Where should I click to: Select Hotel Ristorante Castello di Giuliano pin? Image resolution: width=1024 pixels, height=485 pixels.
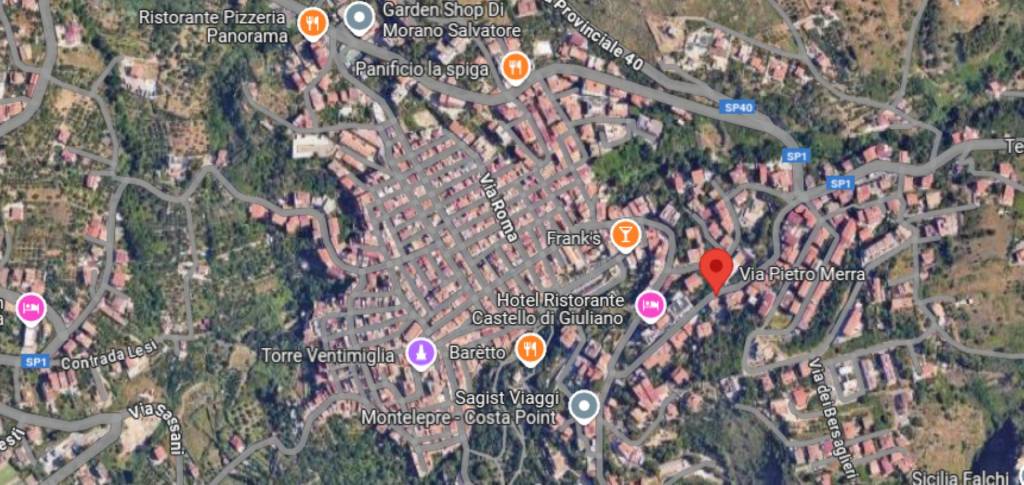coord(651,305)
